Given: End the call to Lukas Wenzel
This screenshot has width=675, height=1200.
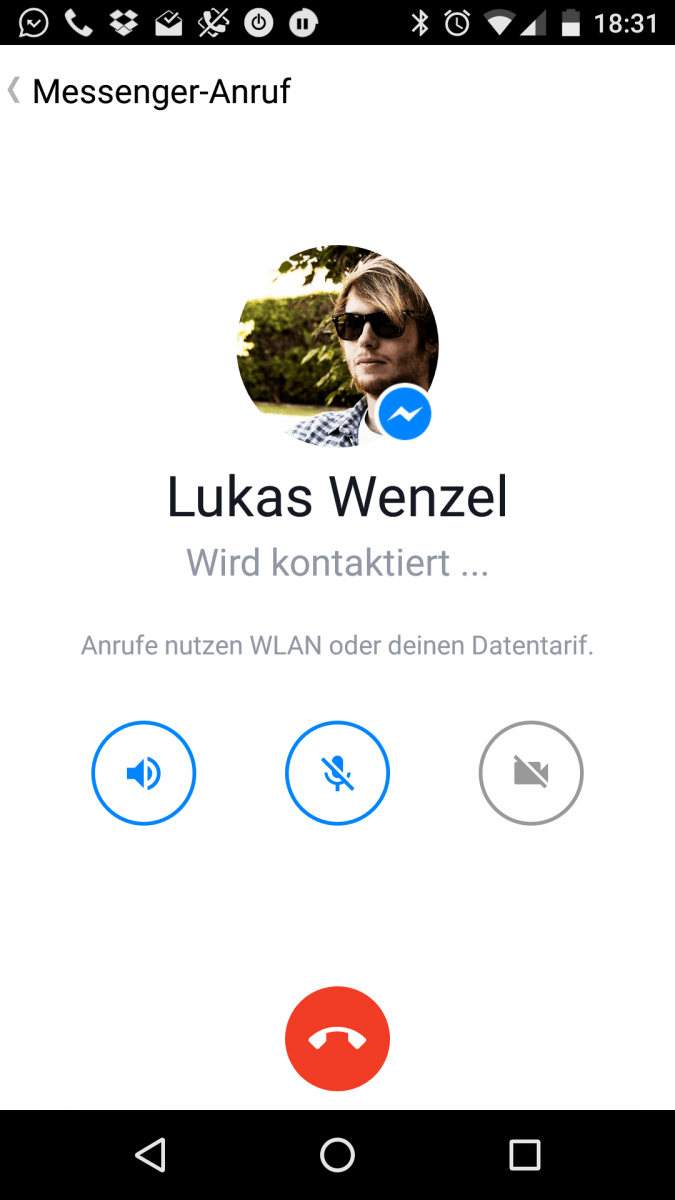Looking at the screenshot, I should 337,1039.
